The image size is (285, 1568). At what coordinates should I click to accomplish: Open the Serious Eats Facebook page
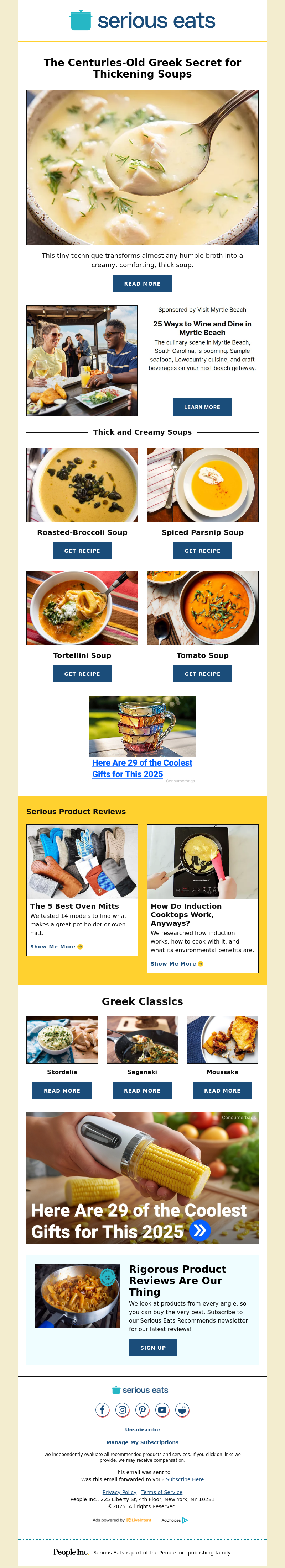pos(103,1410)
